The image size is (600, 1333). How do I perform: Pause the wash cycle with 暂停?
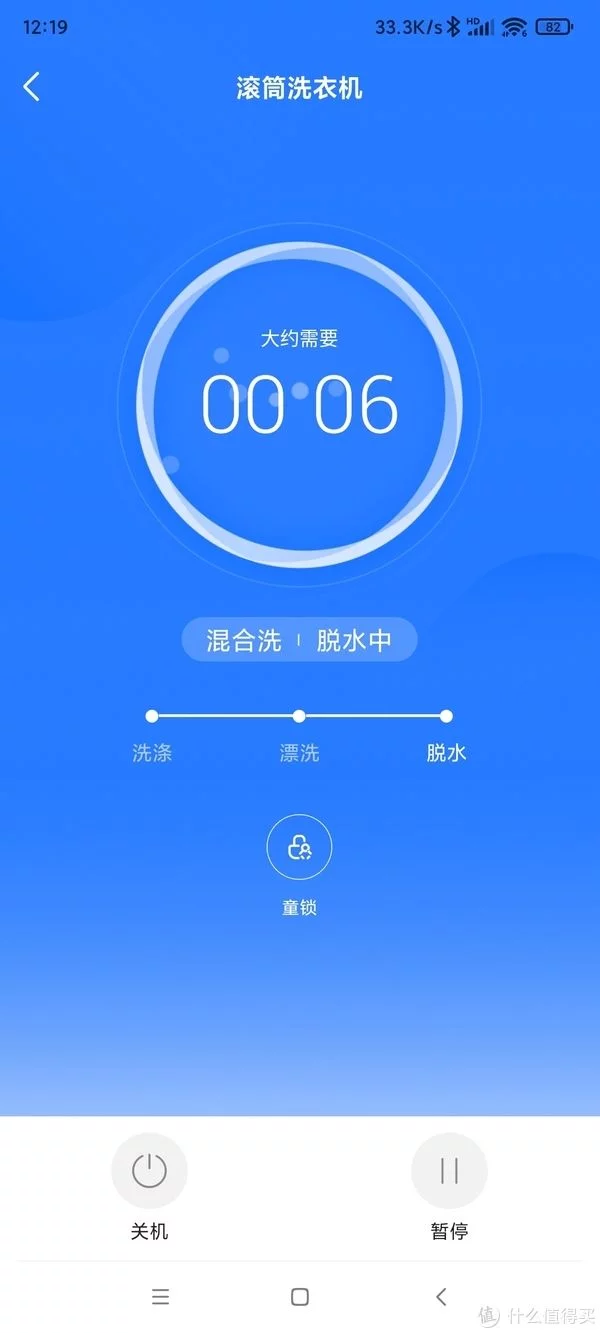point(449,1171)
